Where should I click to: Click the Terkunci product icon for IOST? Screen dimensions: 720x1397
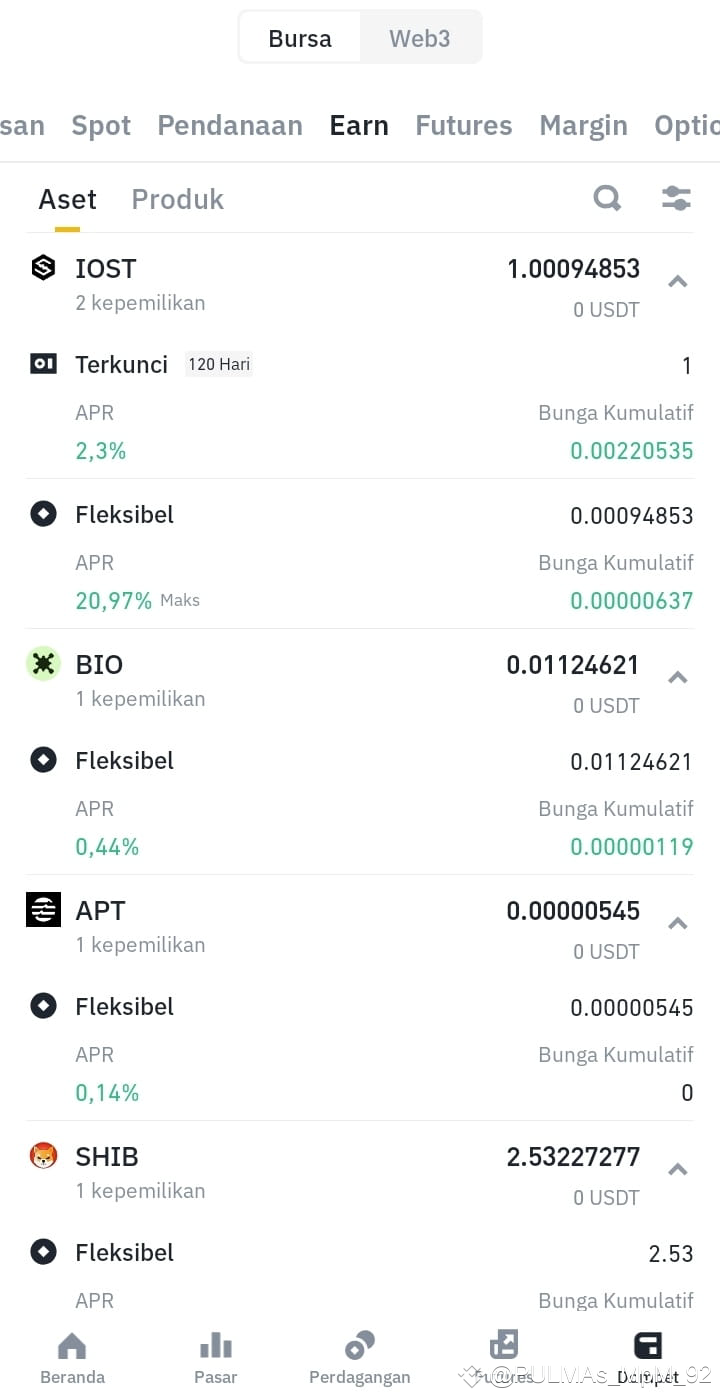pos(43,364)
